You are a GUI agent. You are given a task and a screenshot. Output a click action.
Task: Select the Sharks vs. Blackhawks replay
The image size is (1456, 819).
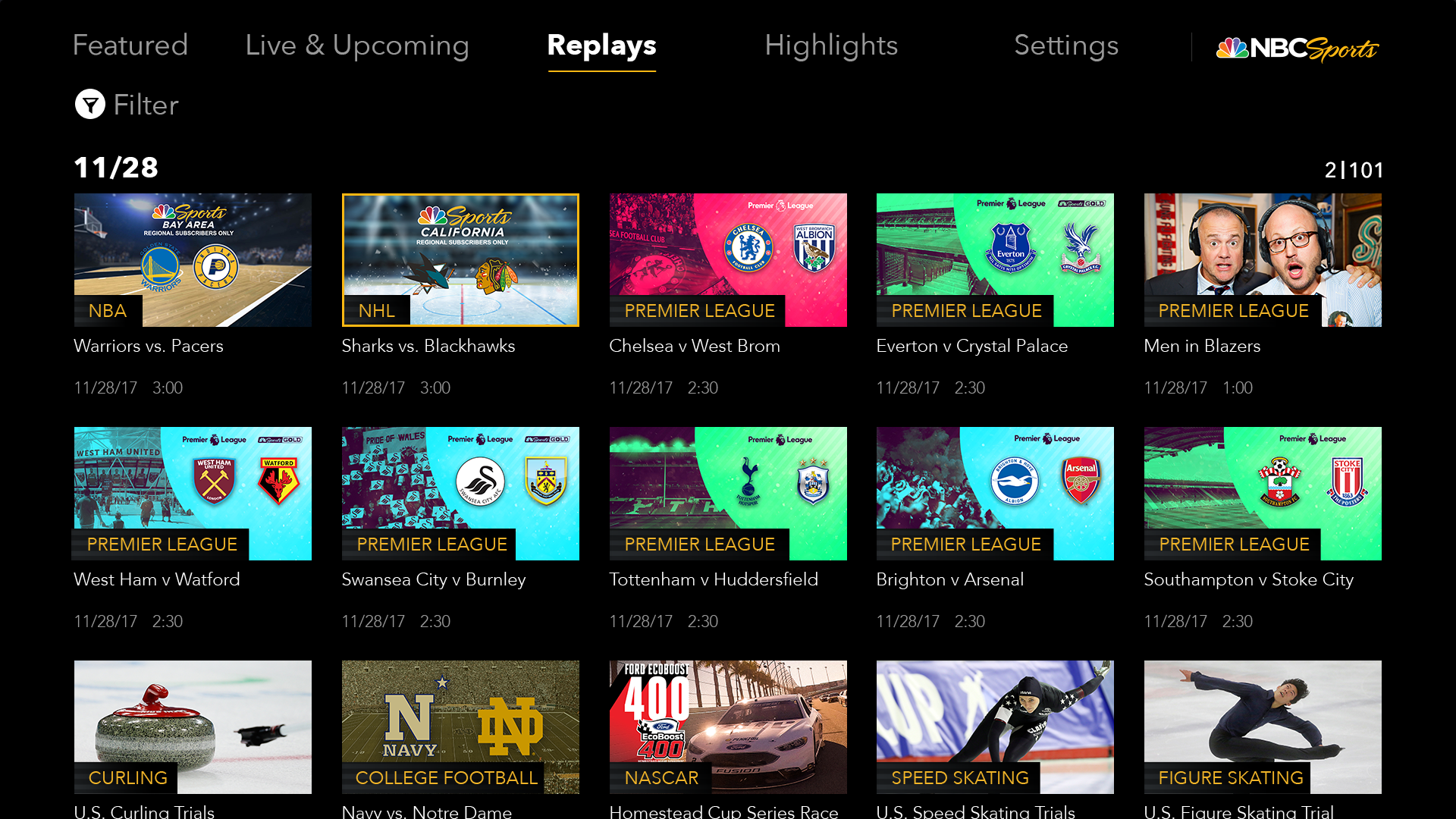click(x=460, y=259)
